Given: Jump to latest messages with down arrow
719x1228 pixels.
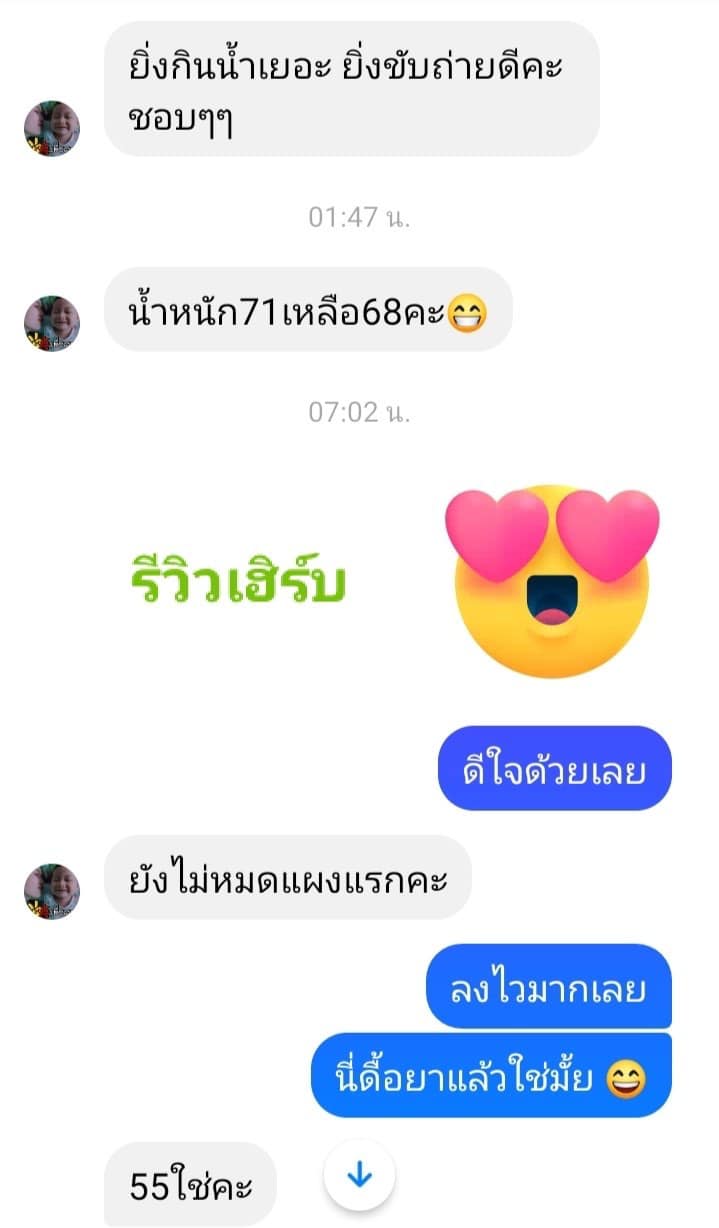Looking at the screenshot, I should [x=360, y=1177].
